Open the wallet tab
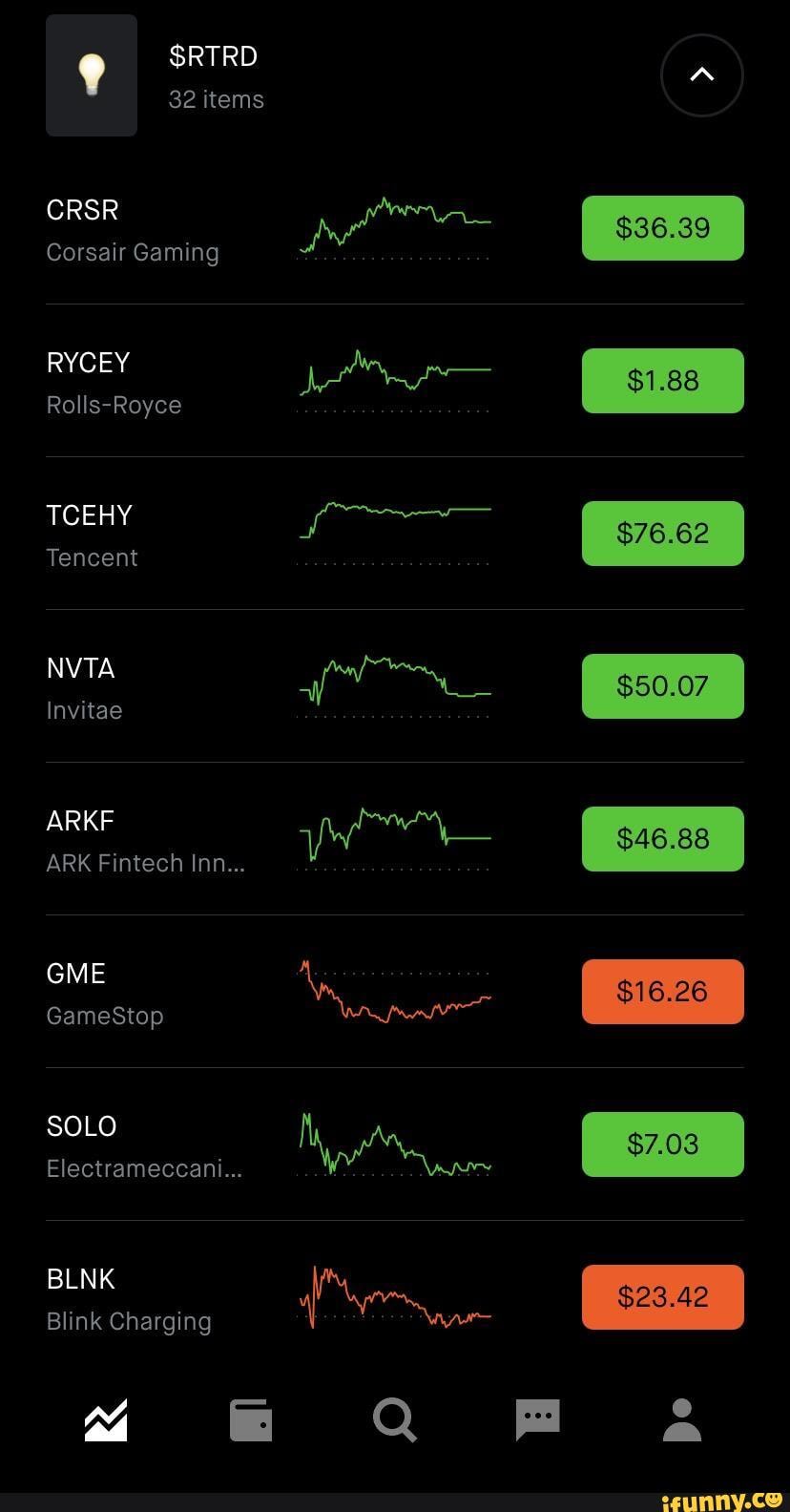 (x=251, y=1420)
